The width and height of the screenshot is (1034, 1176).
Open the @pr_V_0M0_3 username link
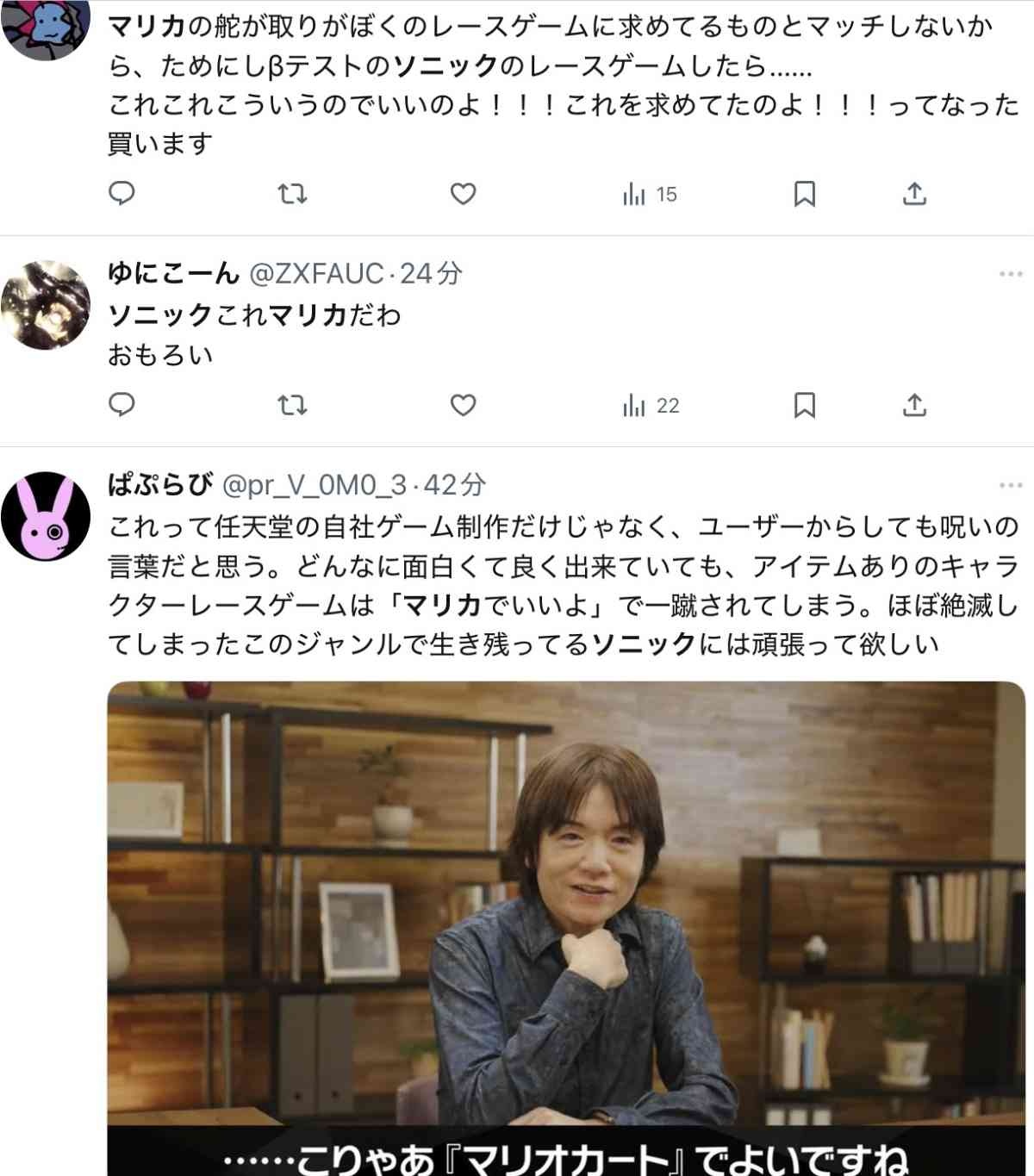pos(315,485)
